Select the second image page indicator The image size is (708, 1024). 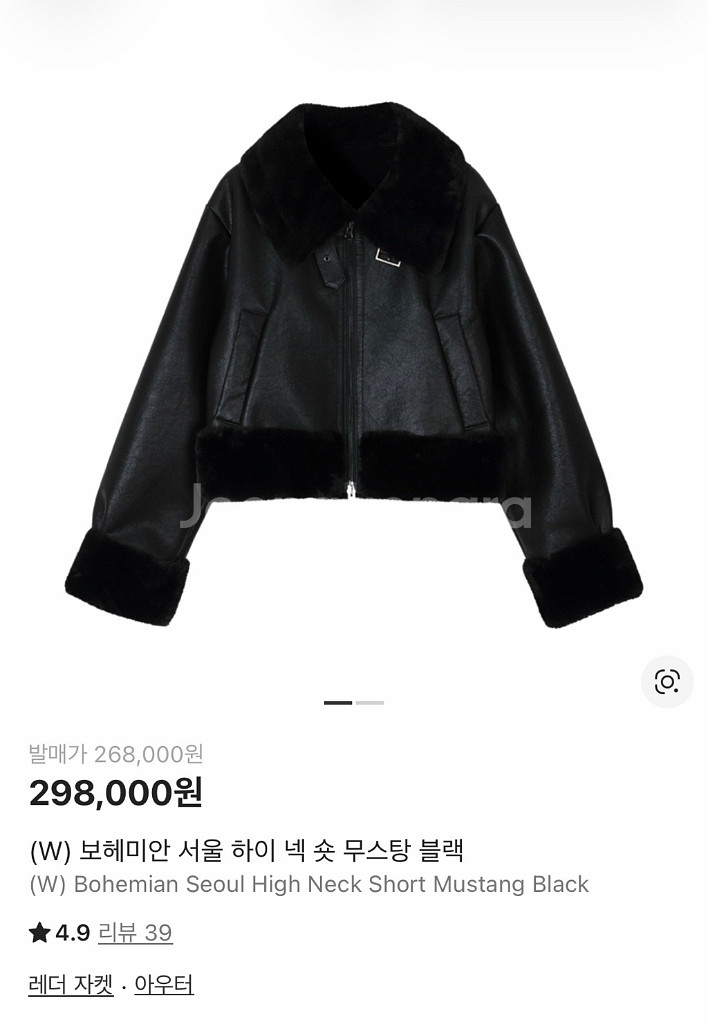[x=370, y=703]
